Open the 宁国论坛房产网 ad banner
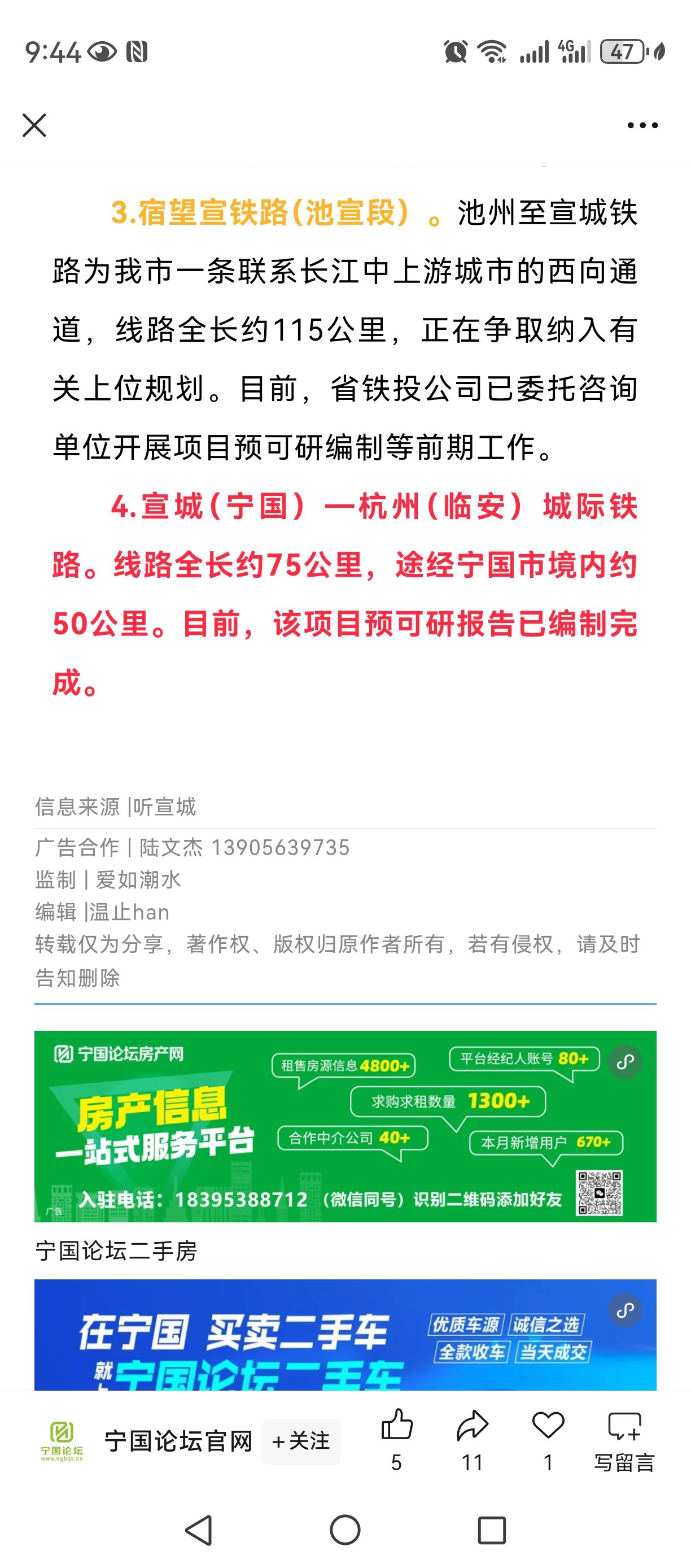The height and width of the screenshot is (1568, 691). tap(344, 1126)
